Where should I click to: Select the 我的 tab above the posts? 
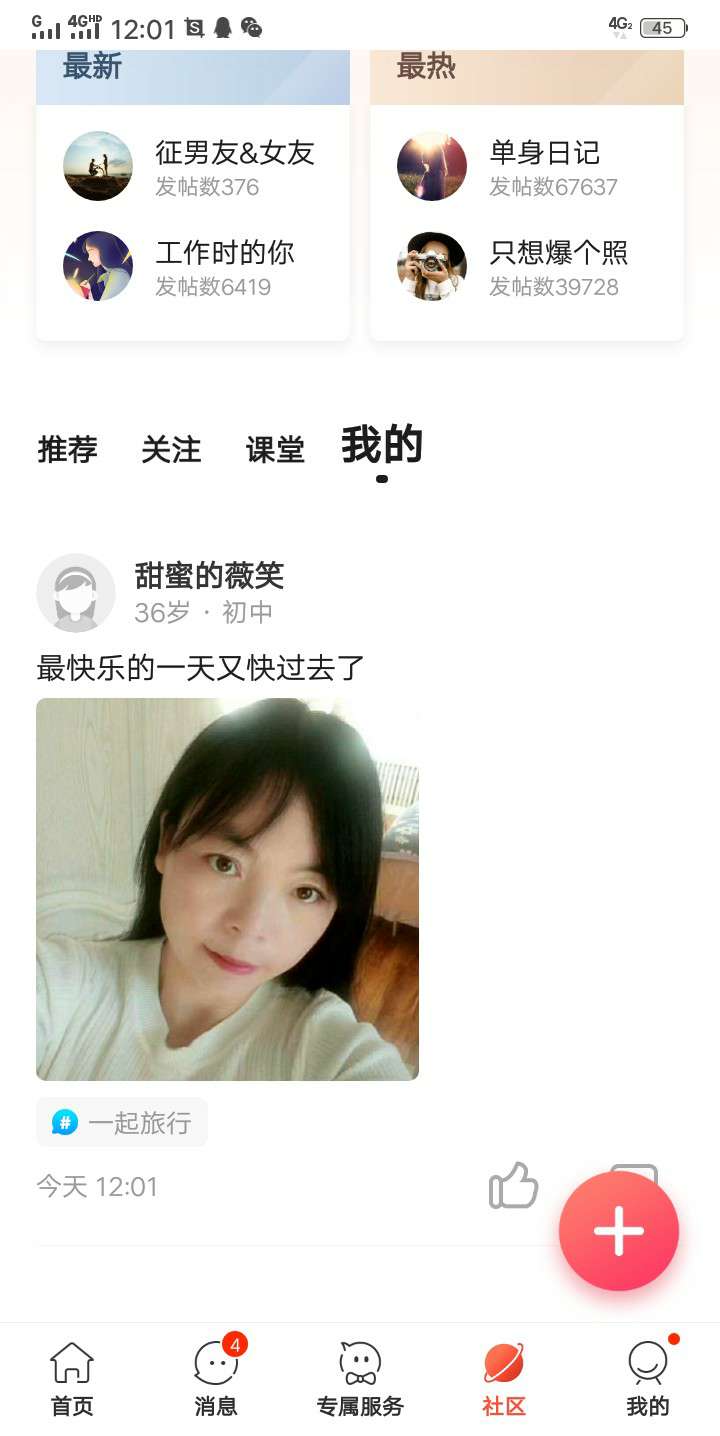382,446
